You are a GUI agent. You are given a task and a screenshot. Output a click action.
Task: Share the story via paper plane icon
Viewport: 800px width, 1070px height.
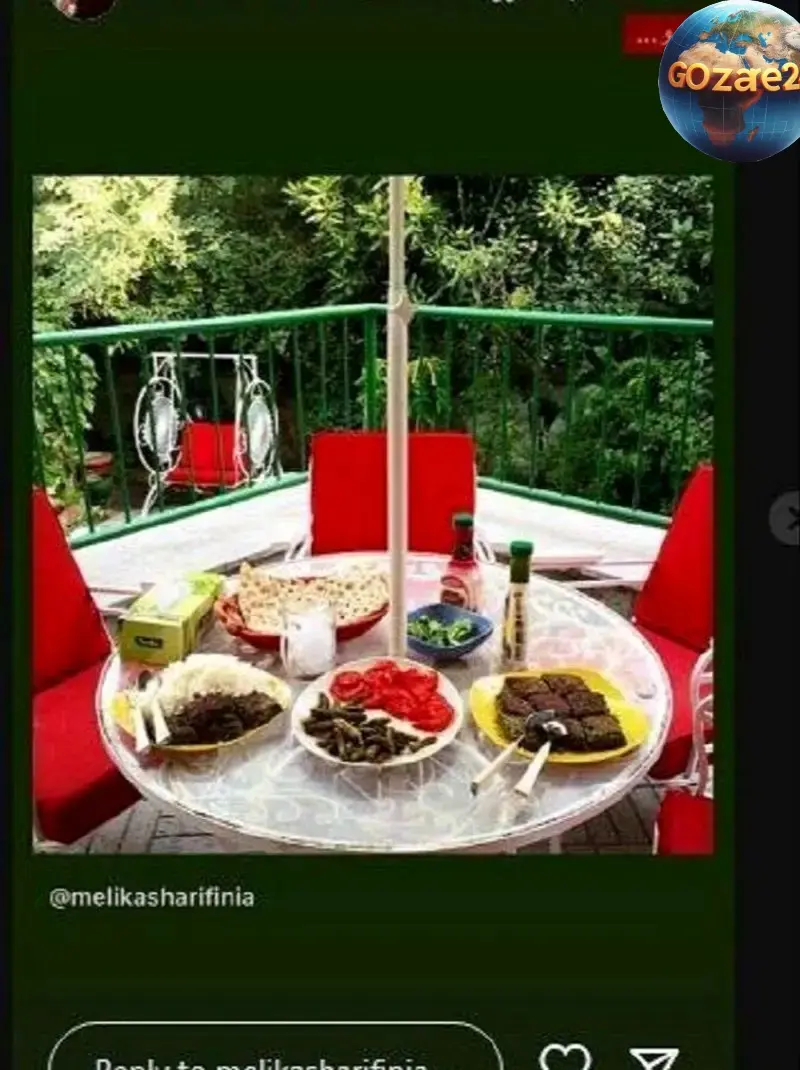tap(655, 1058)
